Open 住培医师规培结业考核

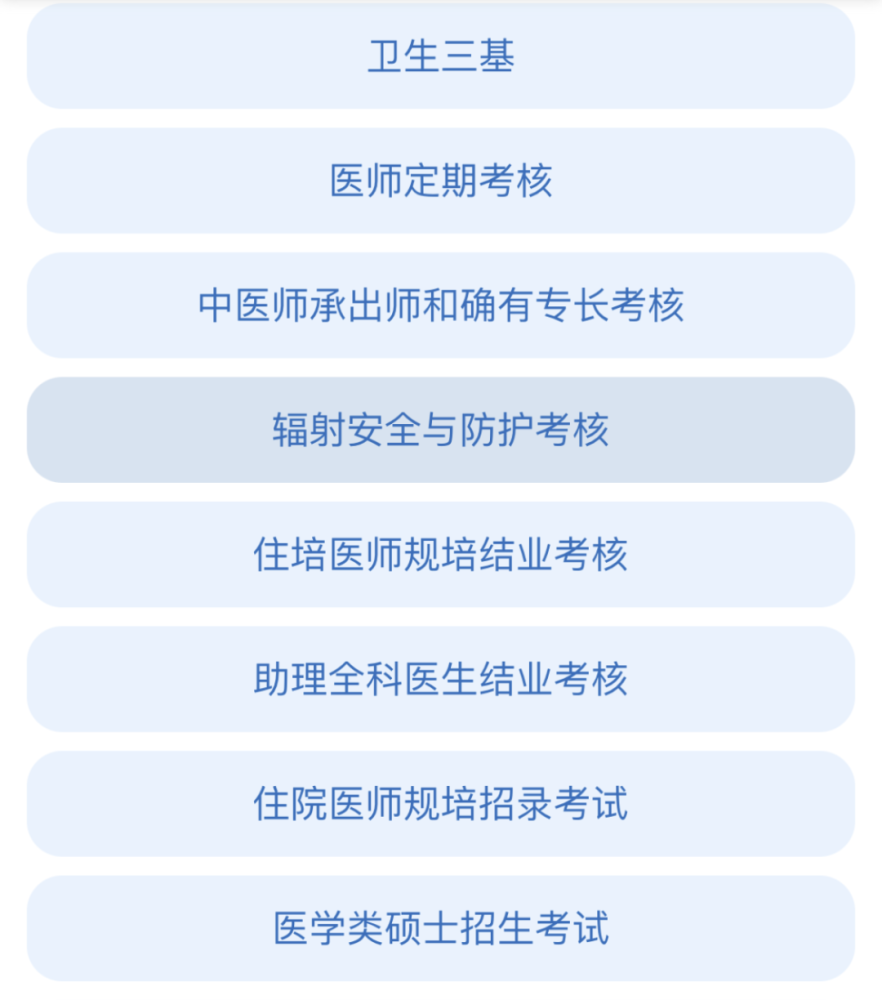pyautogui.click(x=441, y=554)
